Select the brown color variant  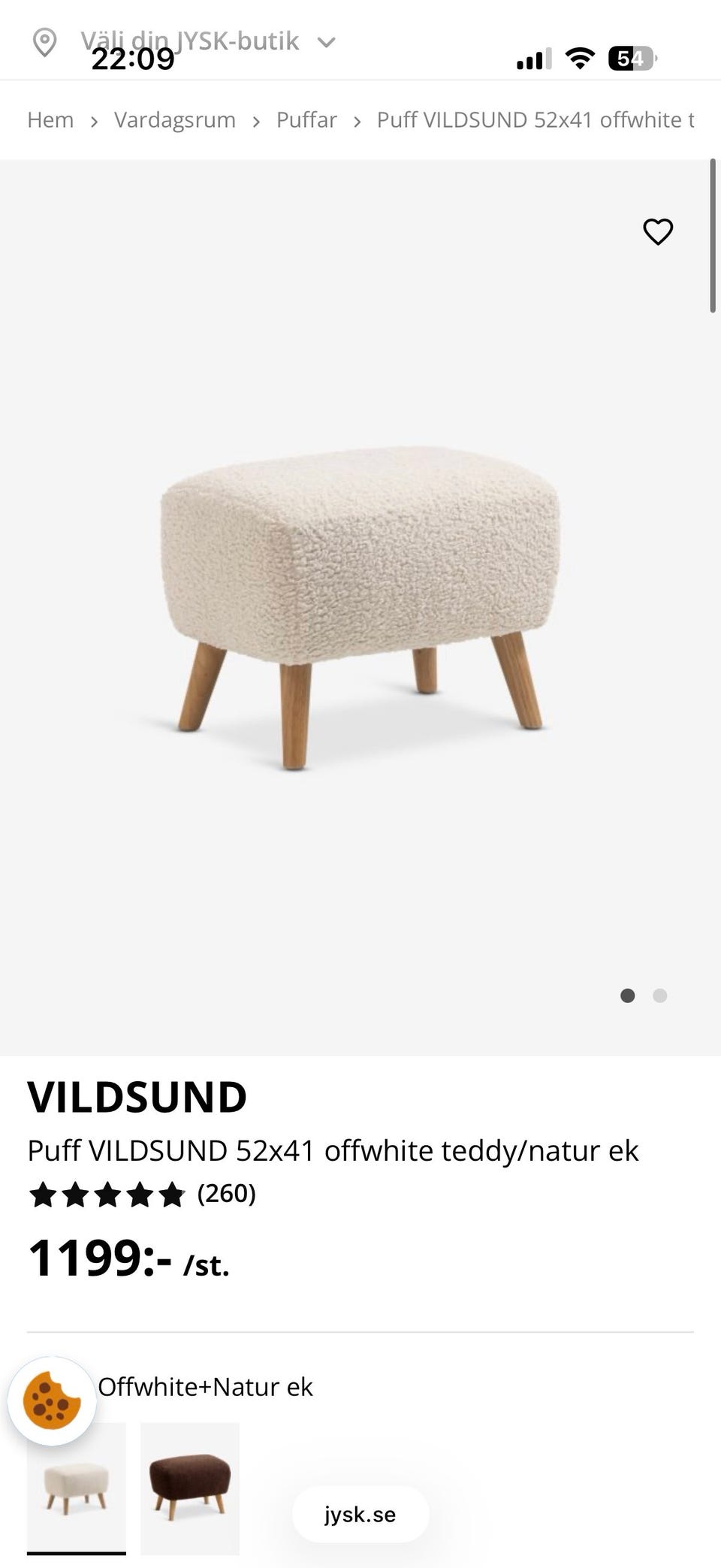[190, 1488]
